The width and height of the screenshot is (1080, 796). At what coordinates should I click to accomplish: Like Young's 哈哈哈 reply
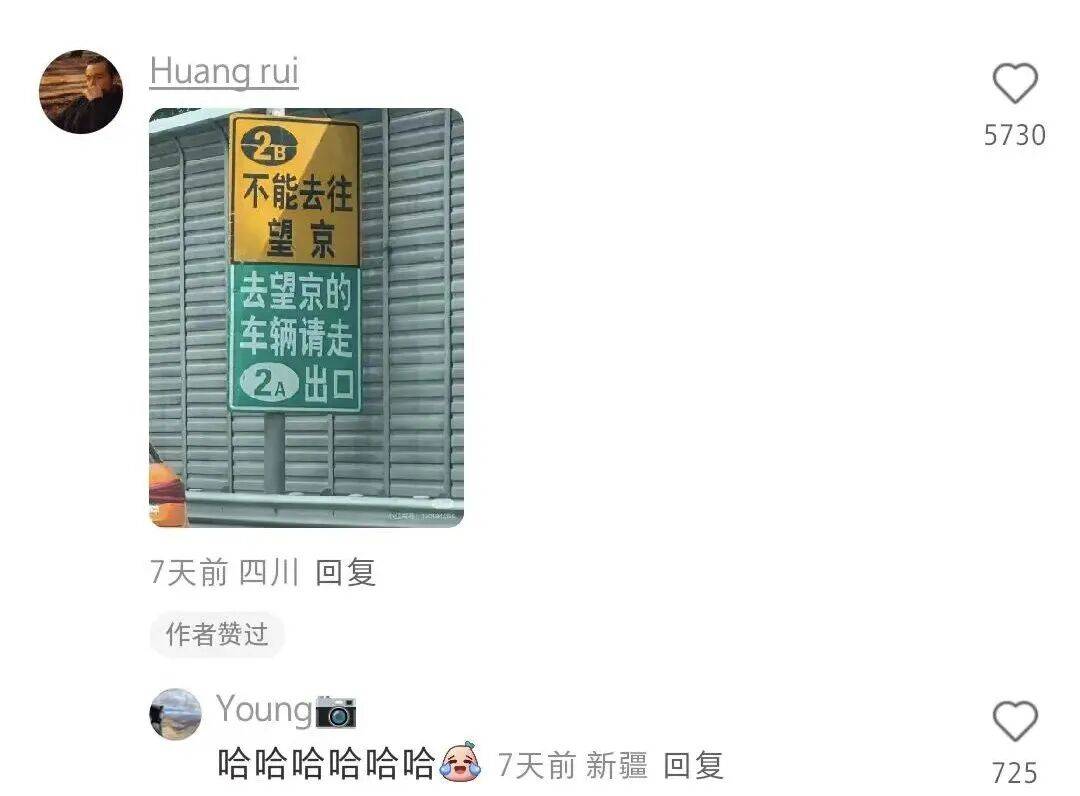pyautogui.click(x=1014, y=721)
